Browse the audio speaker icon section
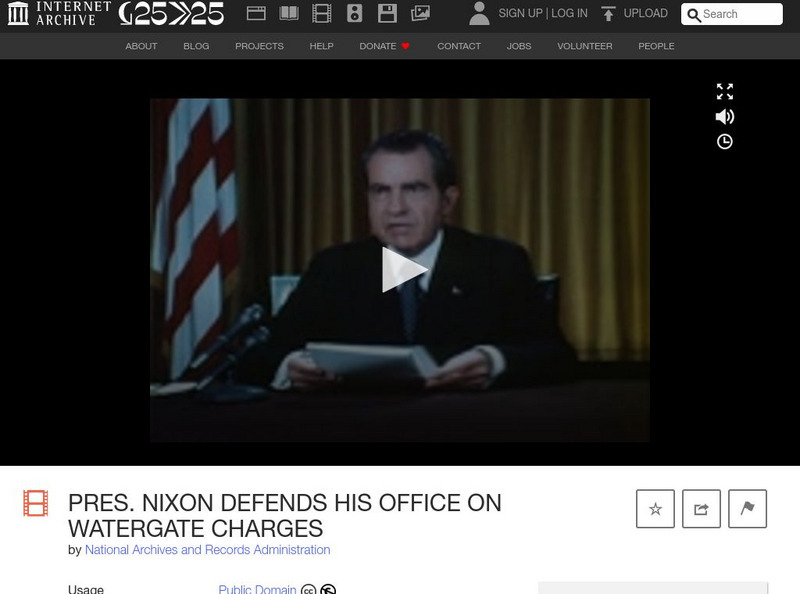Image resolution: width=800 pixels, height=594 pixels. coord(354,14)
